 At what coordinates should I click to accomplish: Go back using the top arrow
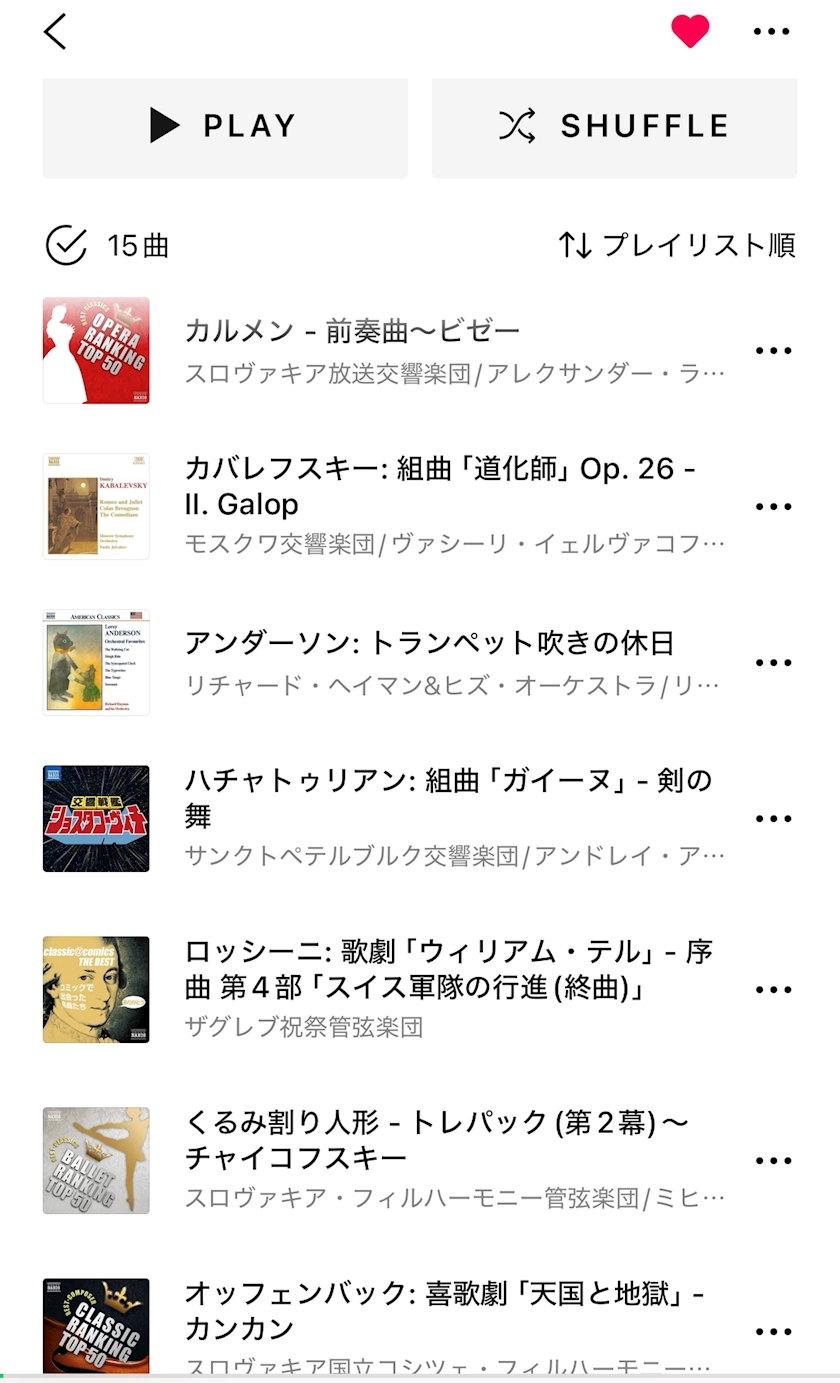[x=56, y=32]
